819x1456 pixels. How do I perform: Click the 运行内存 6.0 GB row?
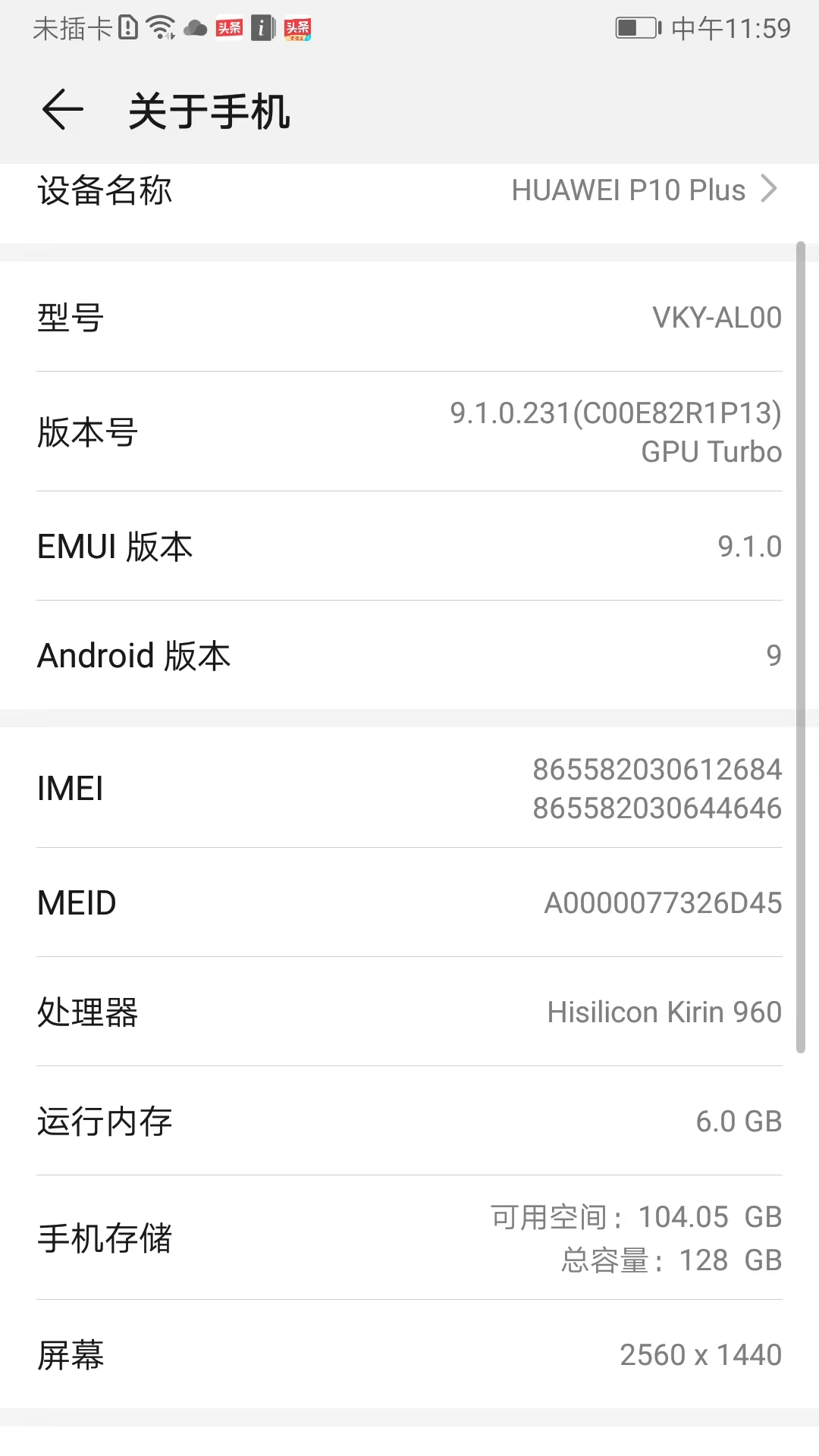click(x=409, y=1122)
